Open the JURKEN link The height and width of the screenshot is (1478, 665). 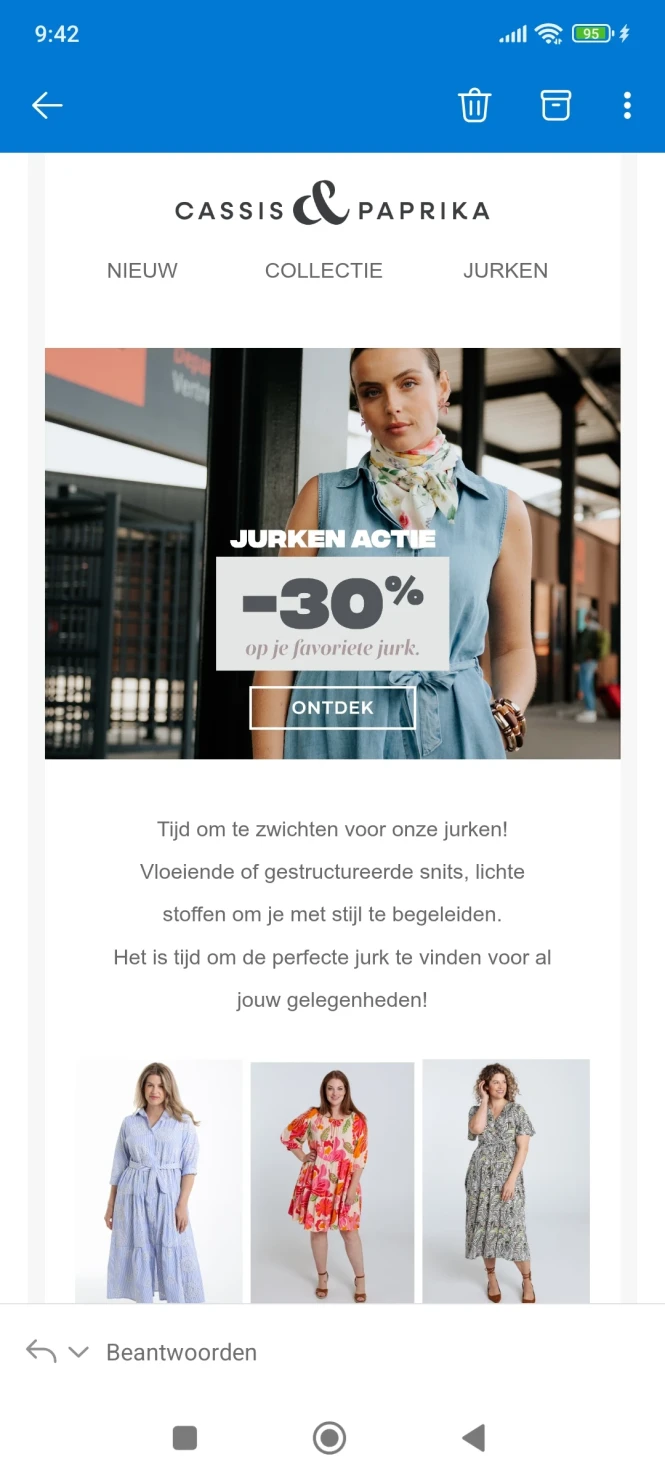(x=505, y=271)
